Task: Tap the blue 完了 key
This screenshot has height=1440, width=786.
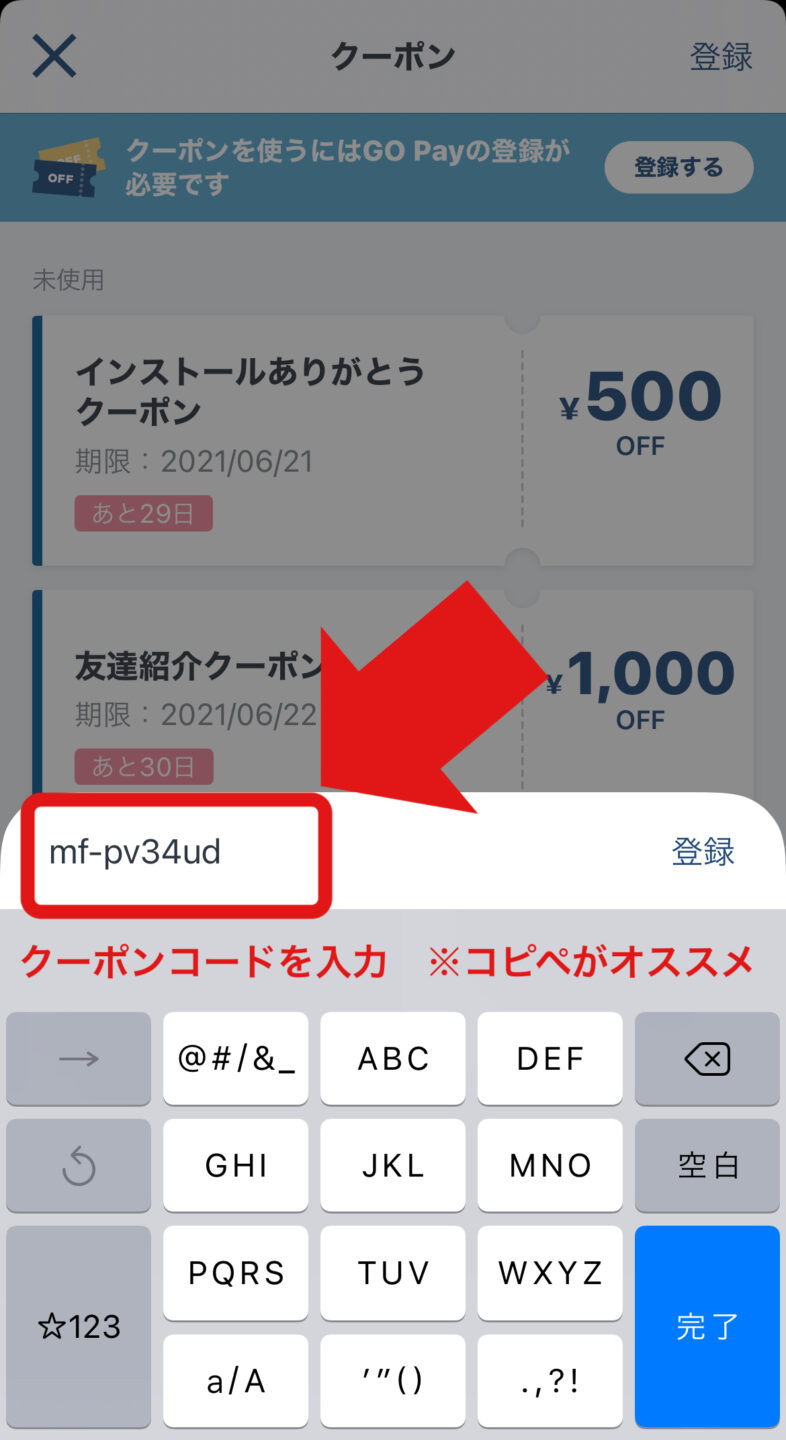Action: point(707,1326)
